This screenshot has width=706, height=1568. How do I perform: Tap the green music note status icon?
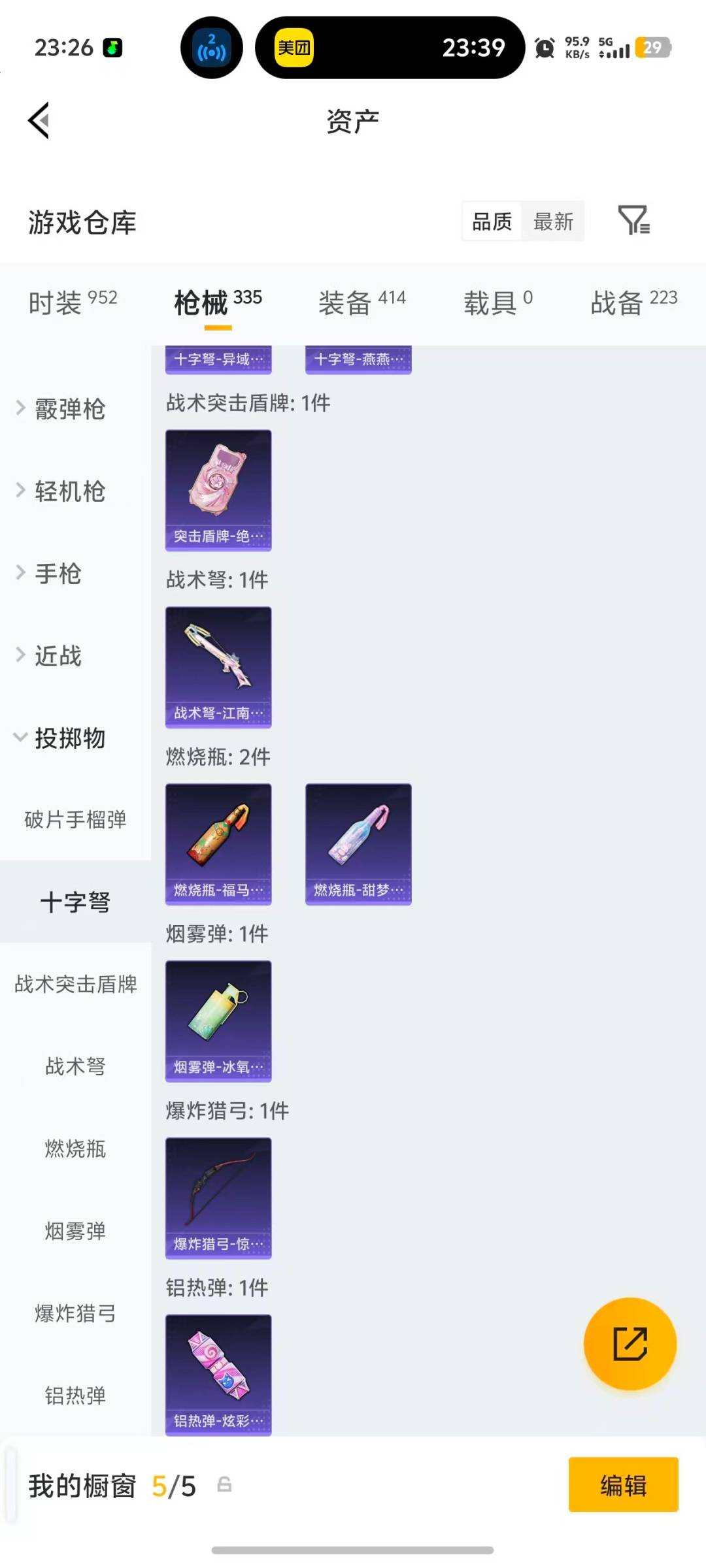(111, 48)
